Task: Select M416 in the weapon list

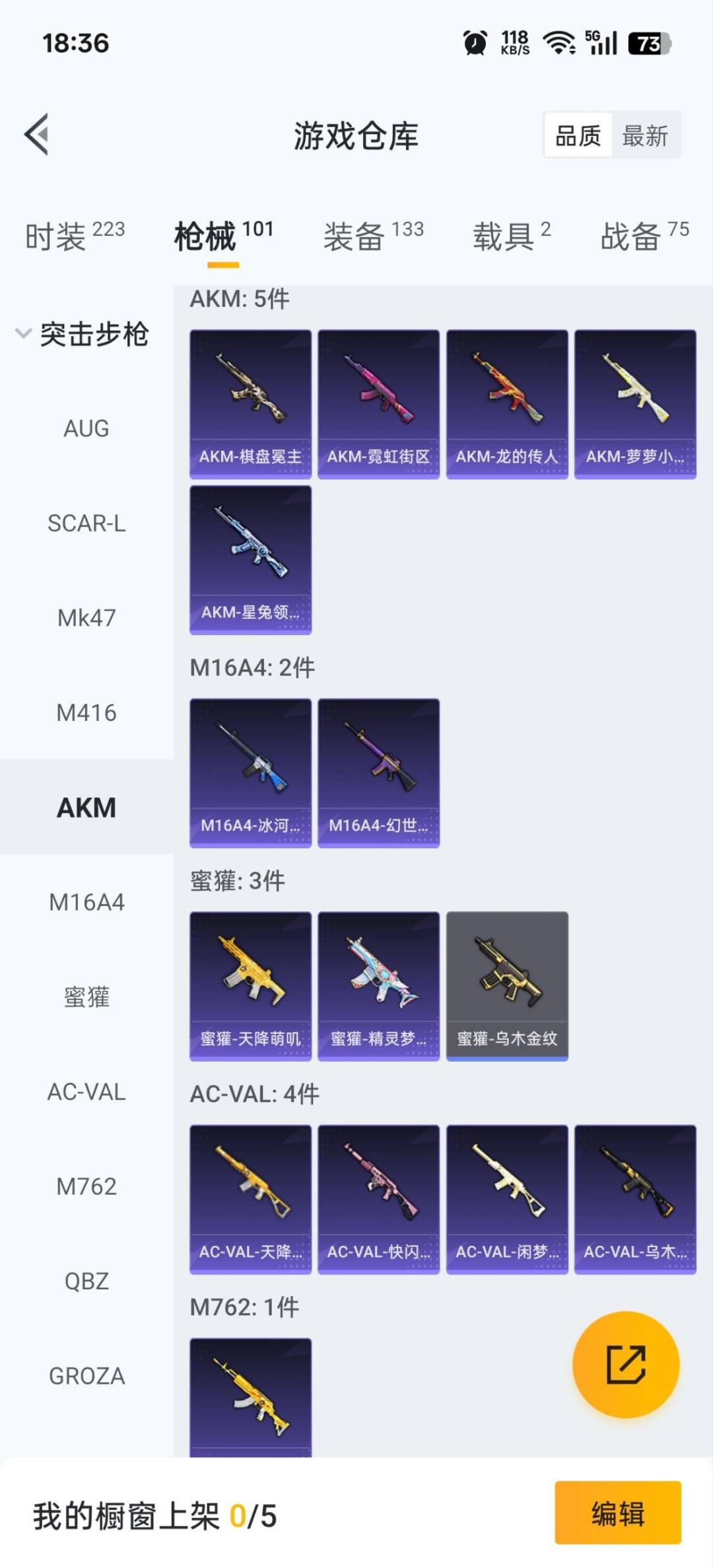Action: (x=86, y=713)
